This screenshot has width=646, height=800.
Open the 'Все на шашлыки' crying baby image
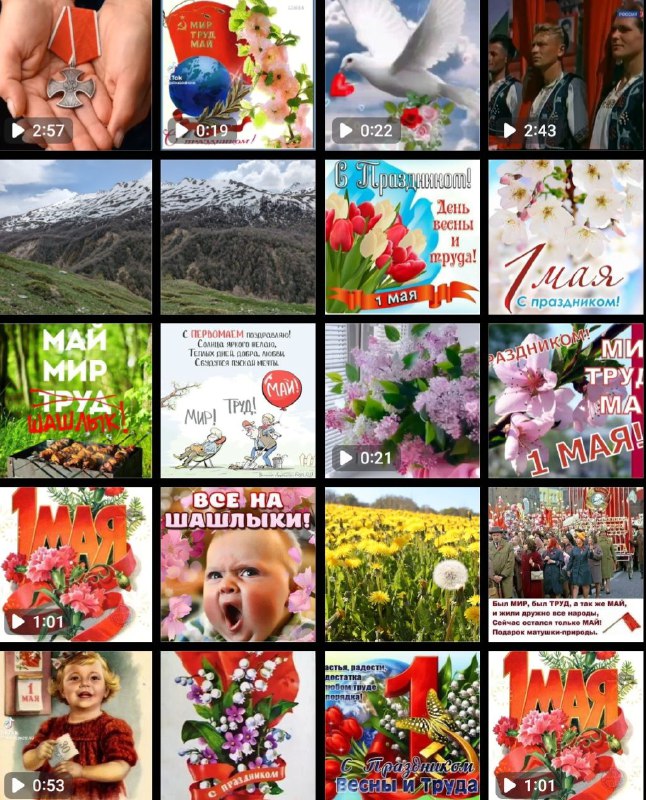click(x=238, y=564)
